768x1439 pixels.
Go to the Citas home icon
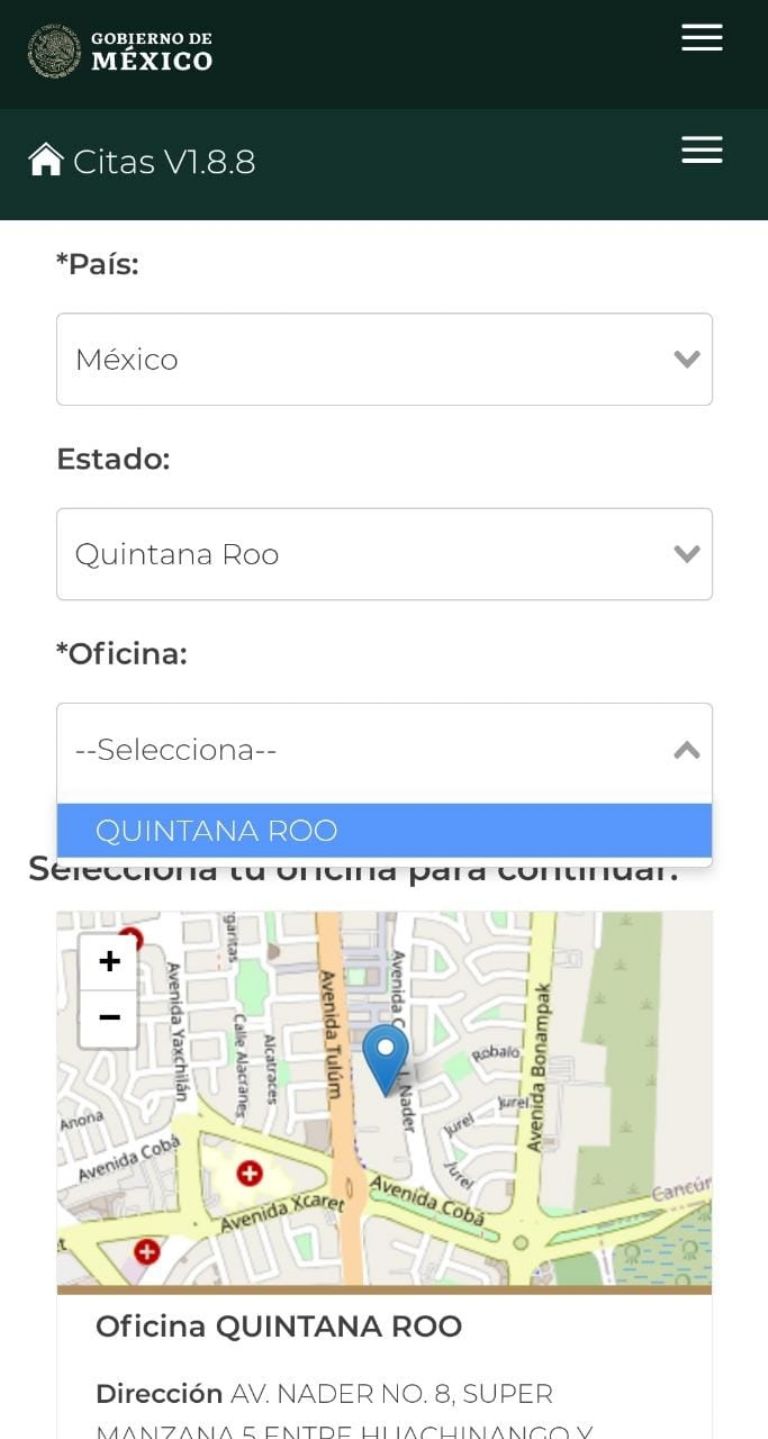45,160
